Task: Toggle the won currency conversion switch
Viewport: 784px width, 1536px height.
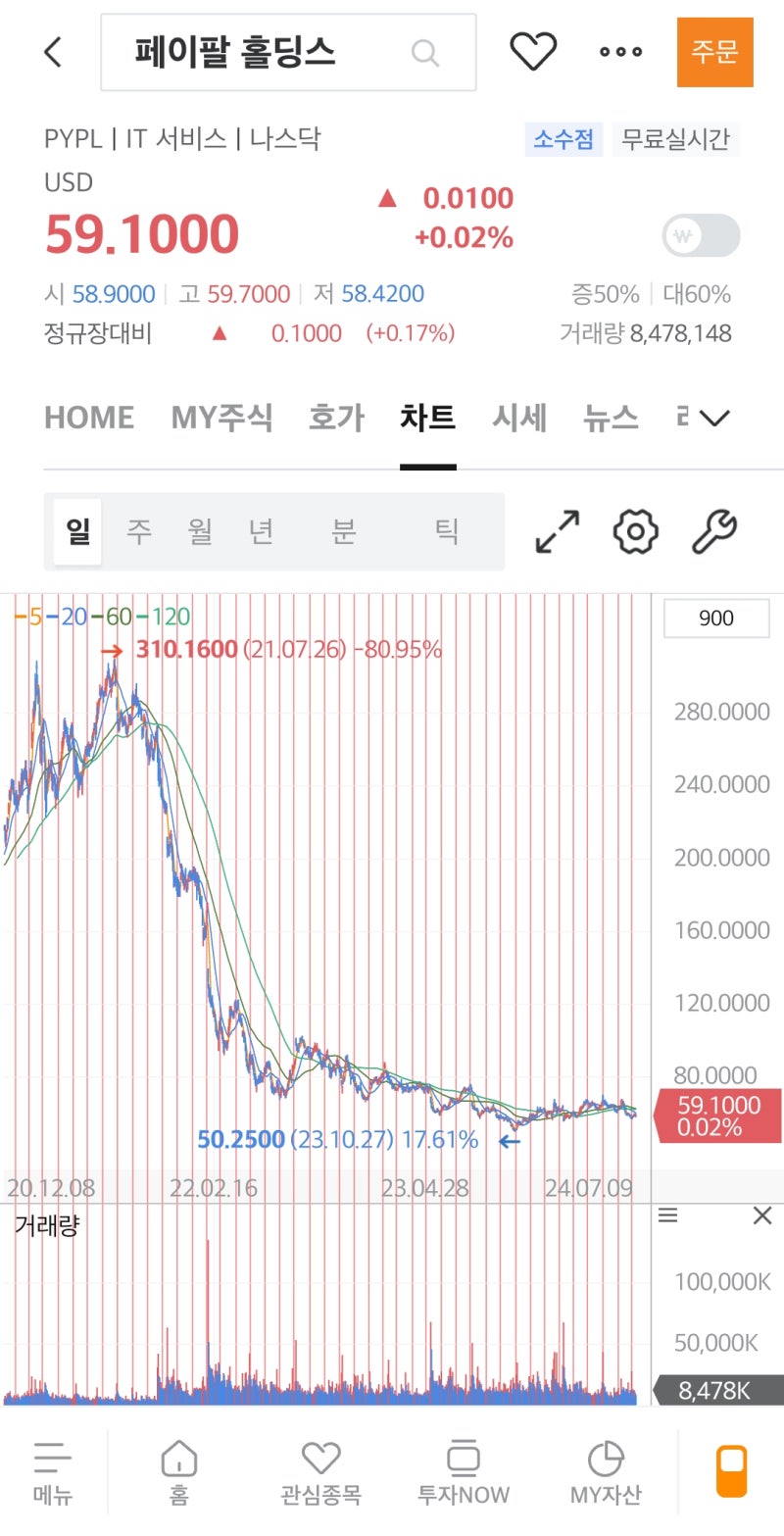Action: [700, 234]
